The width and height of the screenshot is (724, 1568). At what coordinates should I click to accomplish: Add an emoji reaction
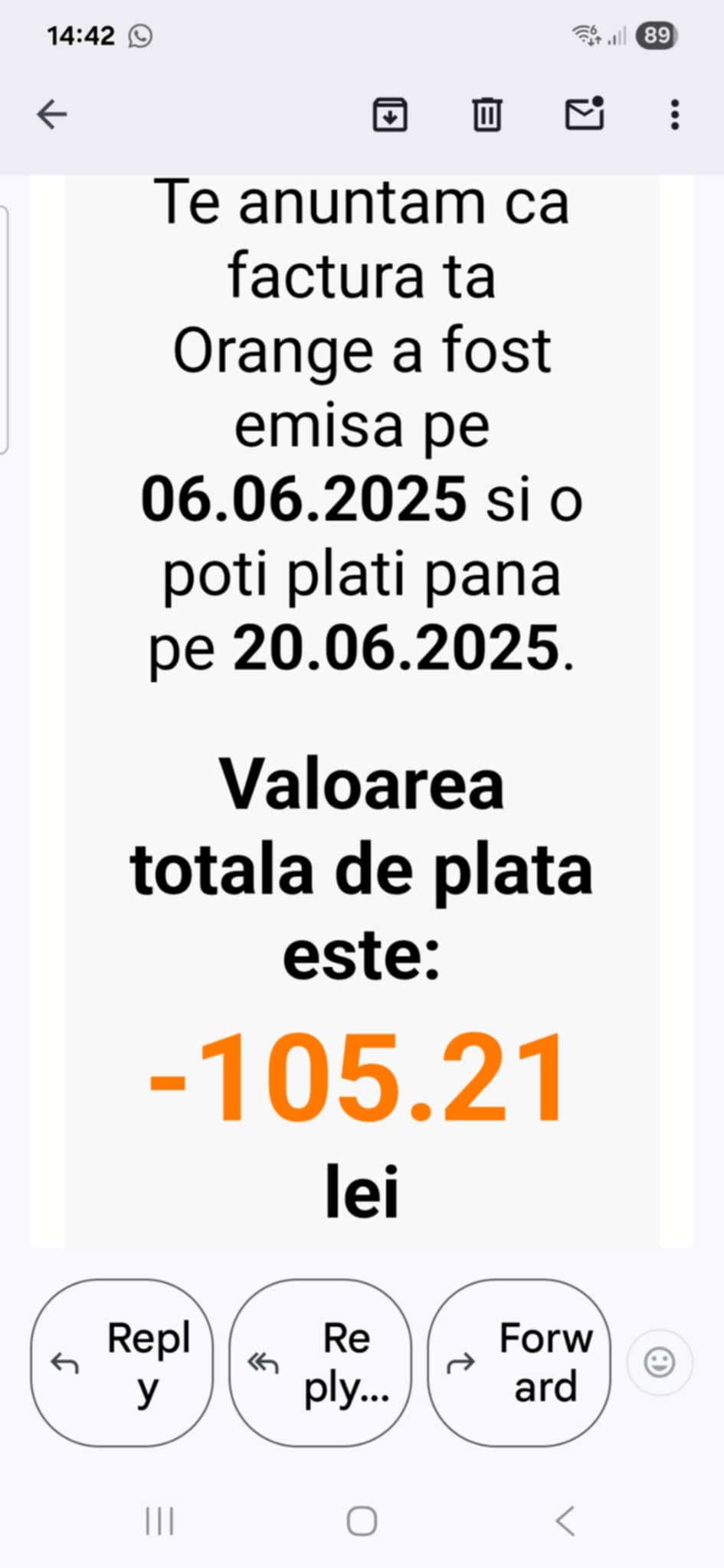(x=659, y=1363)
